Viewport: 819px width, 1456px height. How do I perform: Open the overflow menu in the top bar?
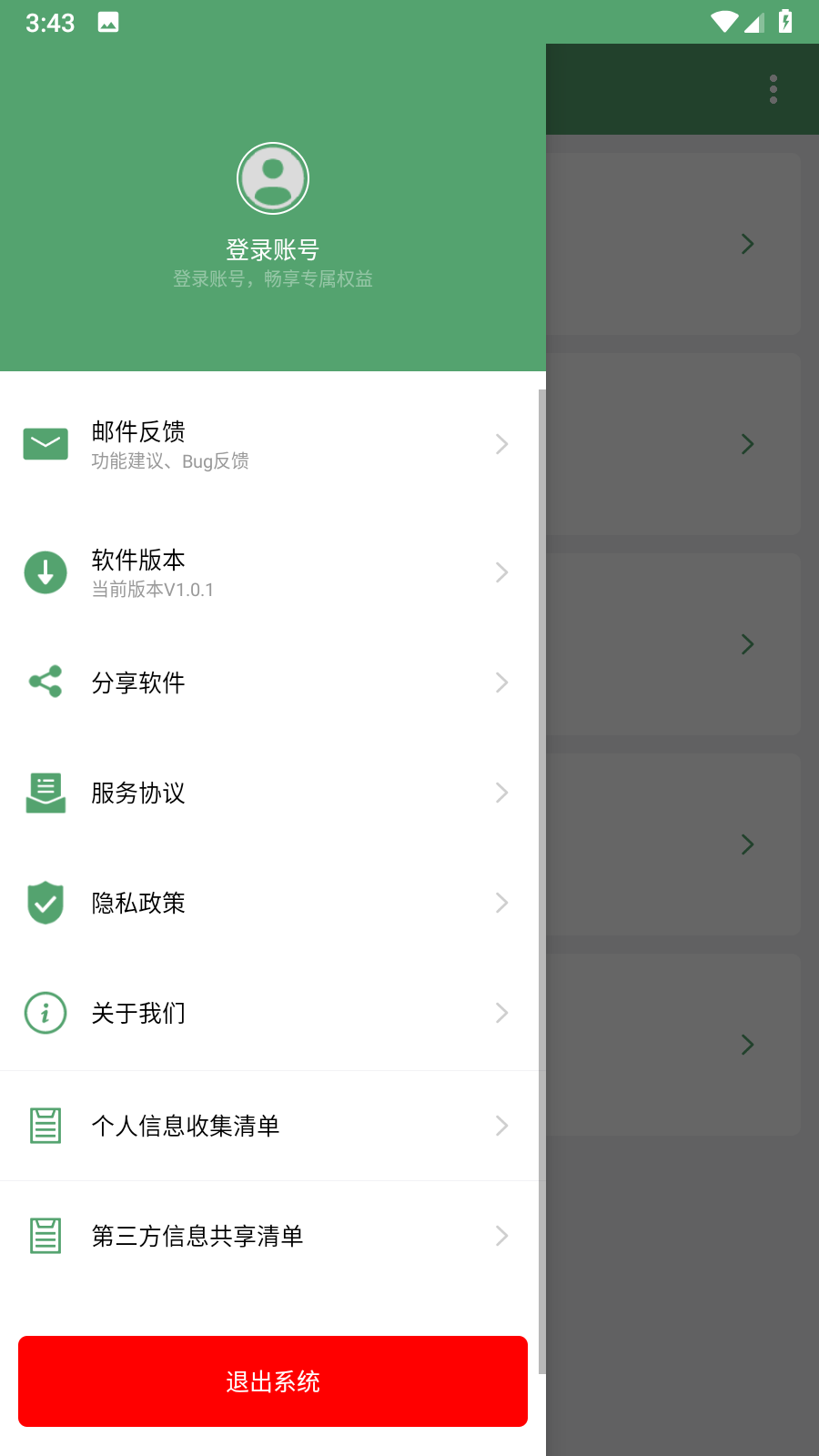[773, 88]
